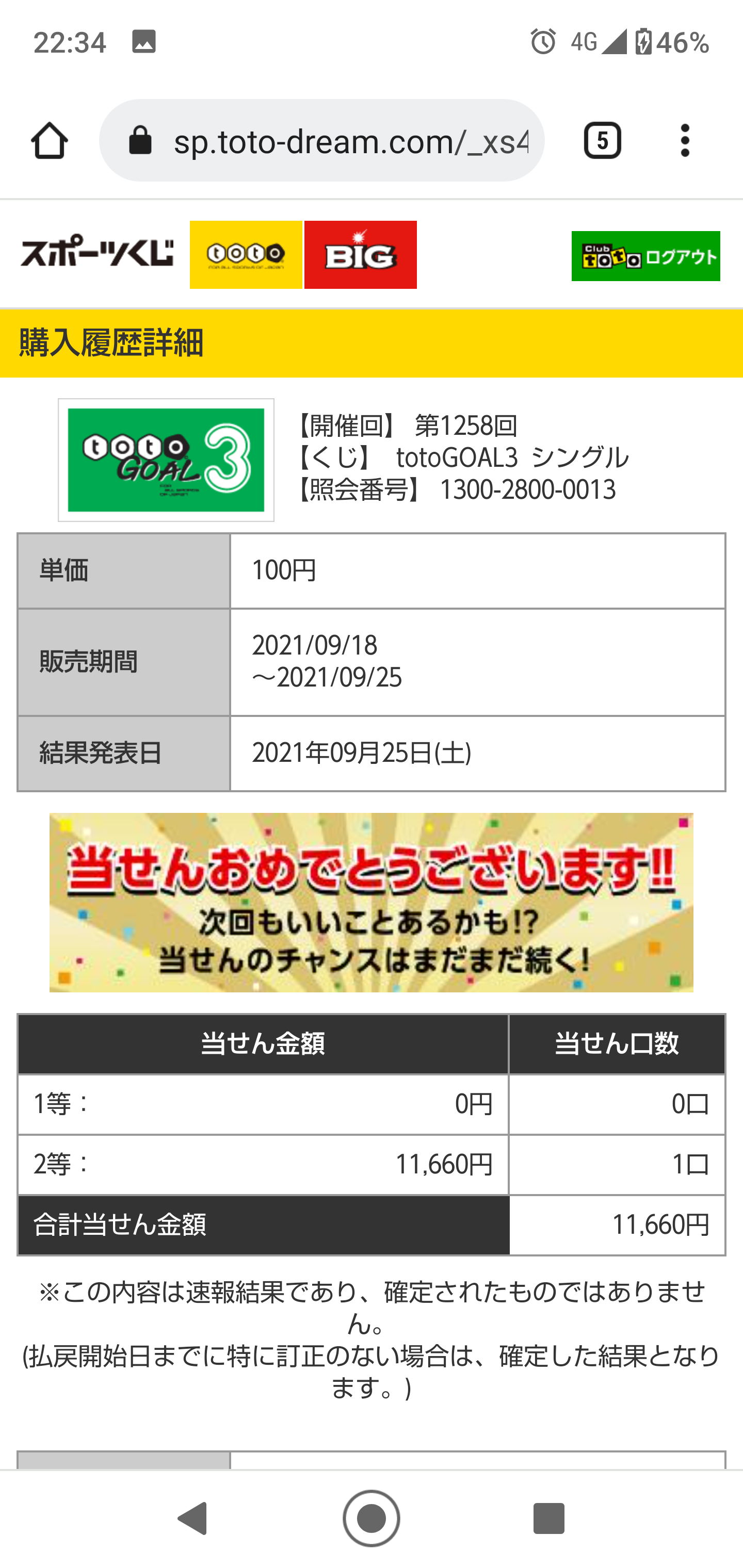Viewport: 743px width, 1568px height.
Task: Log out via Club toto ログアウト button
Action: (645, 256)
